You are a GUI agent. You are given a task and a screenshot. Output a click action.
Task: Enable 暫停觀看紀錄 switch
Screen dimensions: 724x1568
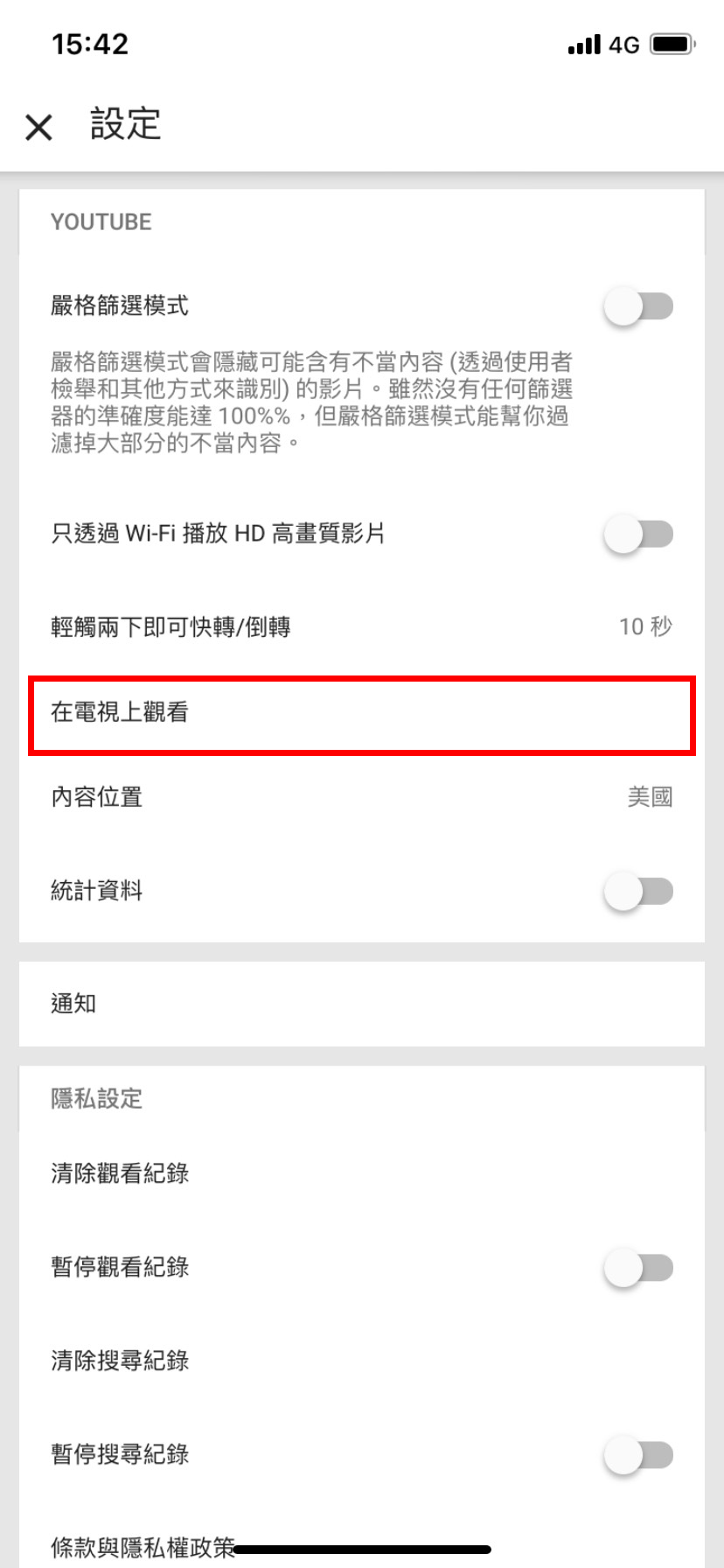638,1268
